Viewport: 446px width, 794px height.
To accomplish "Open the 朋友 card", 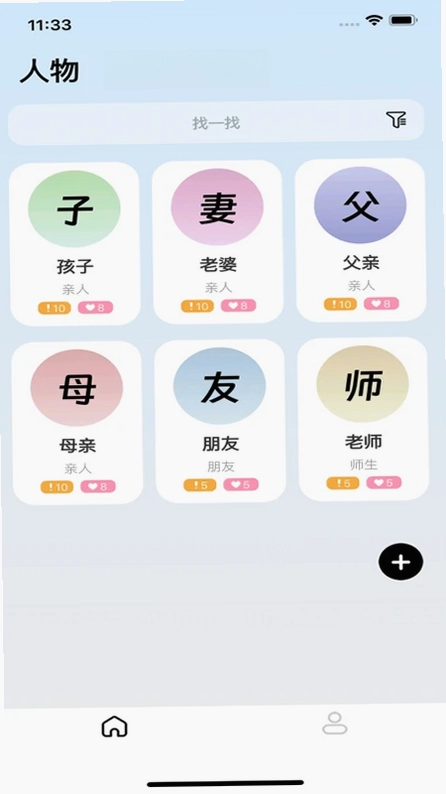I will [220, 421].
